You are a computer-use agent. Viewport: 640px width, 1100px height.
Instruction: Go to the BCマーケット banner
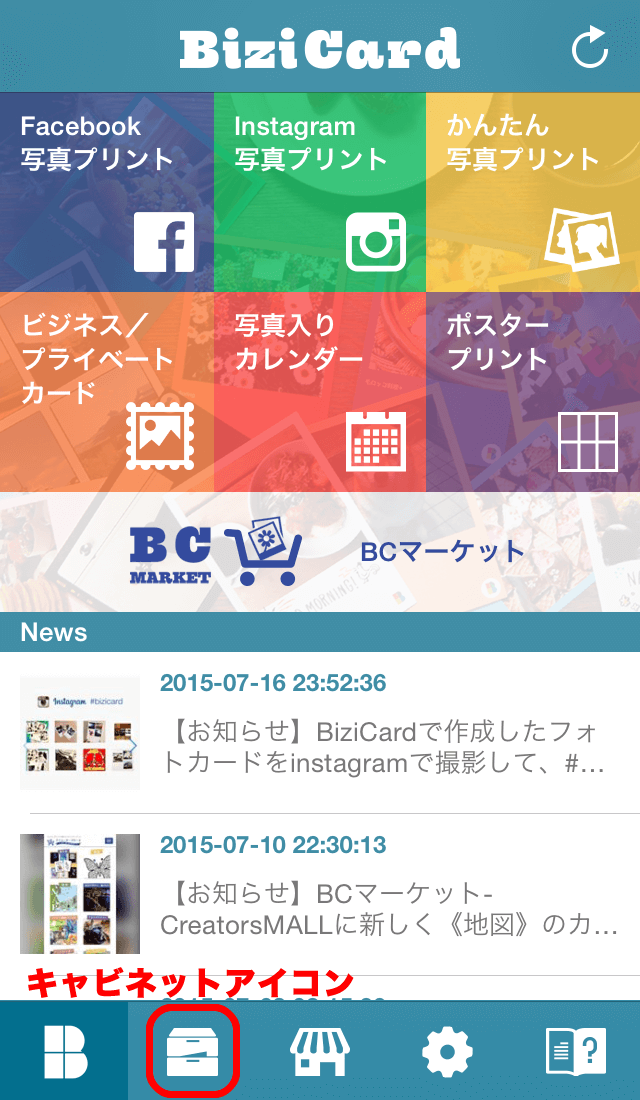[x=320, y=552]
